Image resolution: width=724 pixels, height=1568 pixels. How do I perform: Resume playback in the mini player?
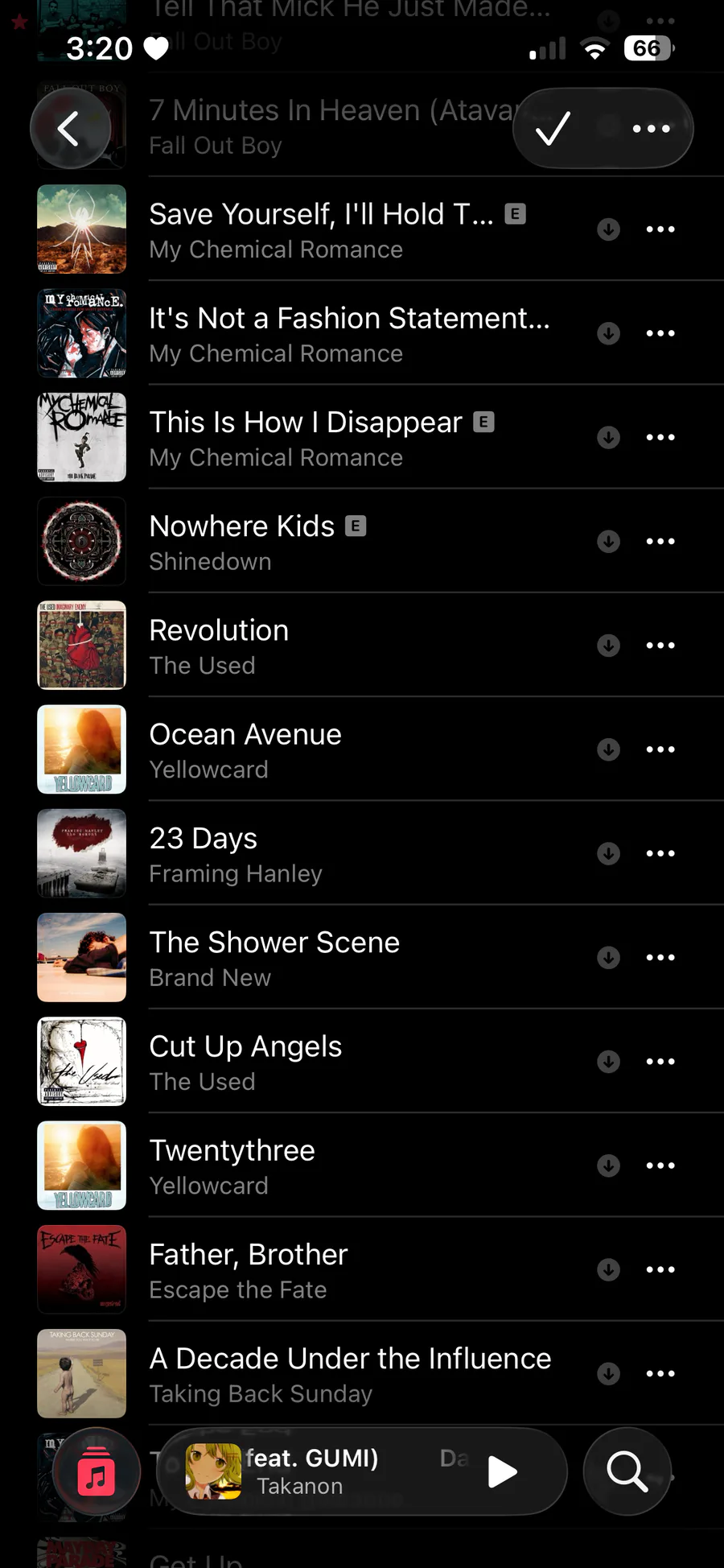[503, 1471]
